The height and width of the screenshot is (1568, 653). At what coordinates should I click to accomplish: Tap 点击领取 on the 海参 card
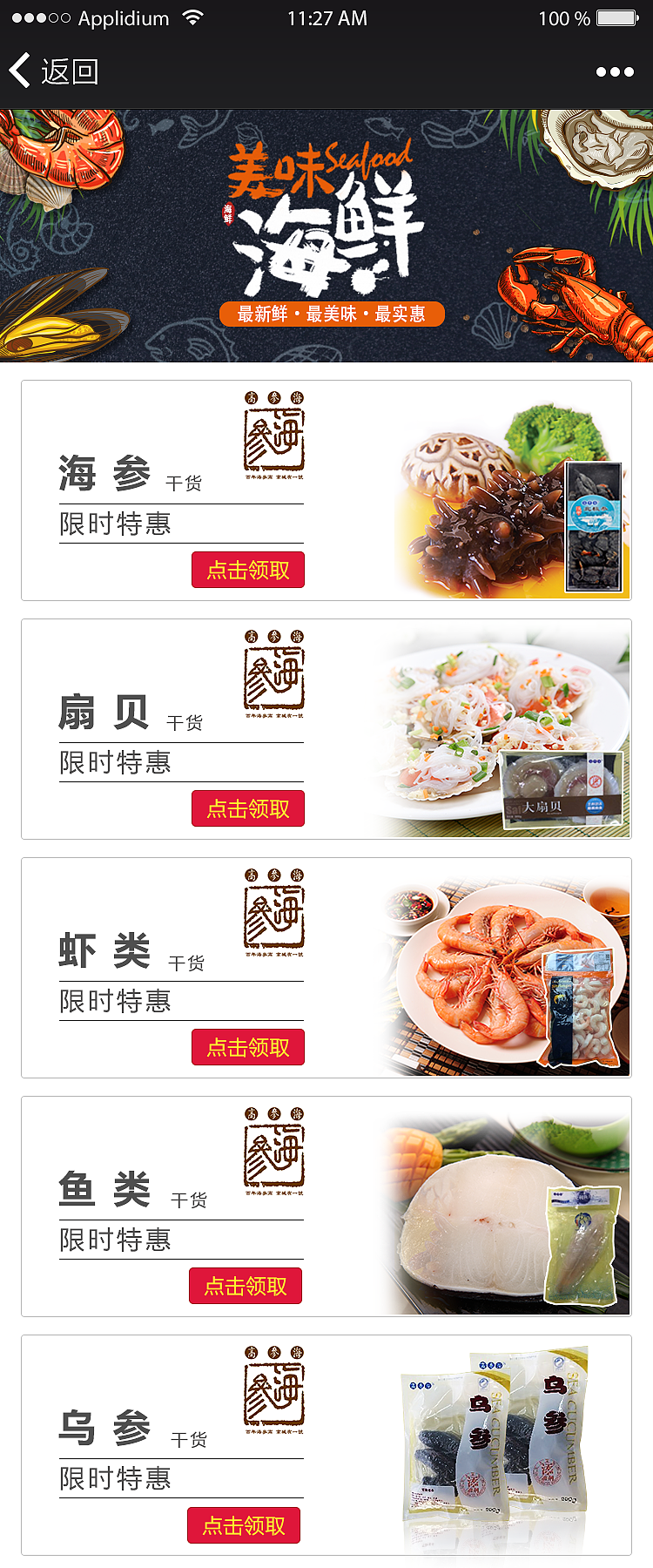pos(247,570)
